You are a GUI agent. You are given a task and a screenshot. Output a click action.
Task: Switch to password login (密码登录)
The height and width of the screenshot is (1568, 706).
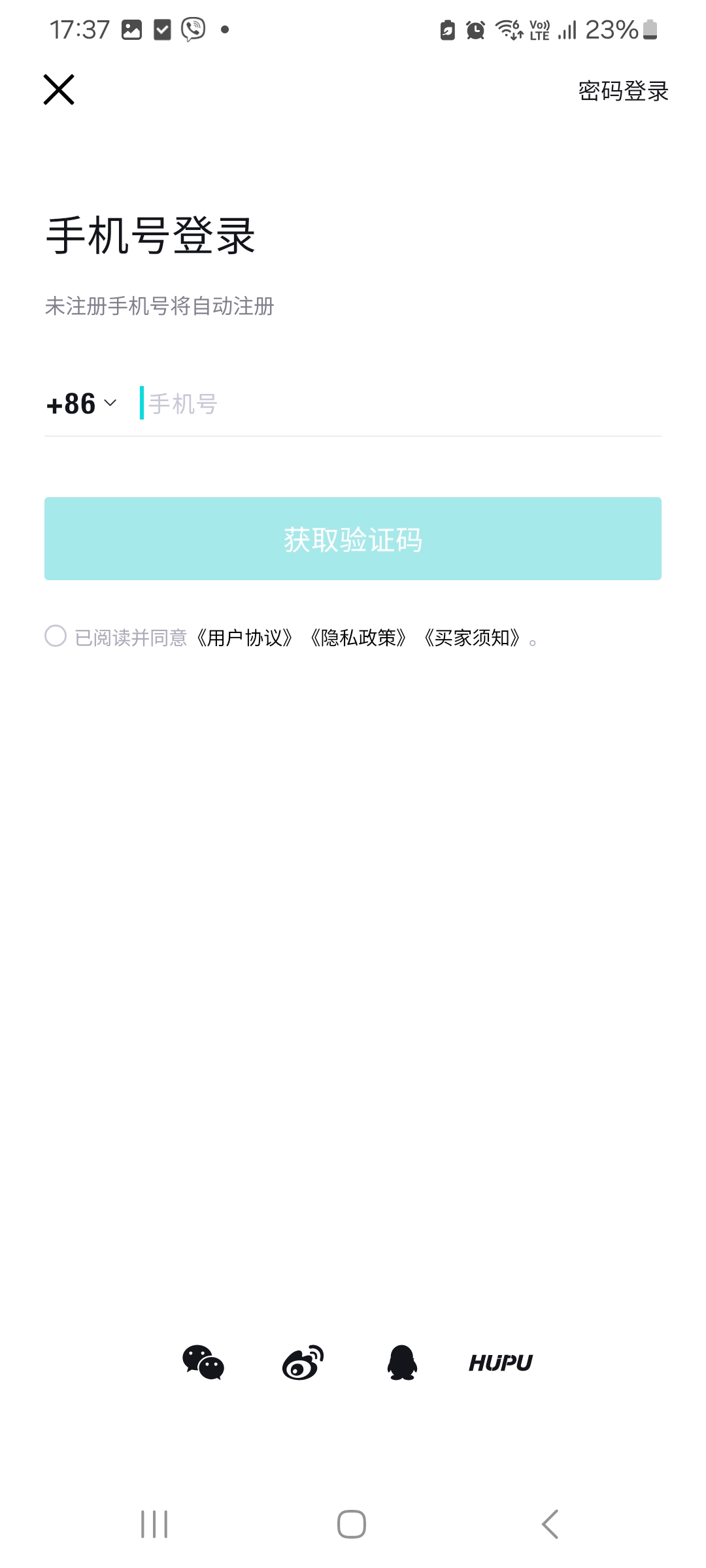pyautogui.click(x=623, y=91)
